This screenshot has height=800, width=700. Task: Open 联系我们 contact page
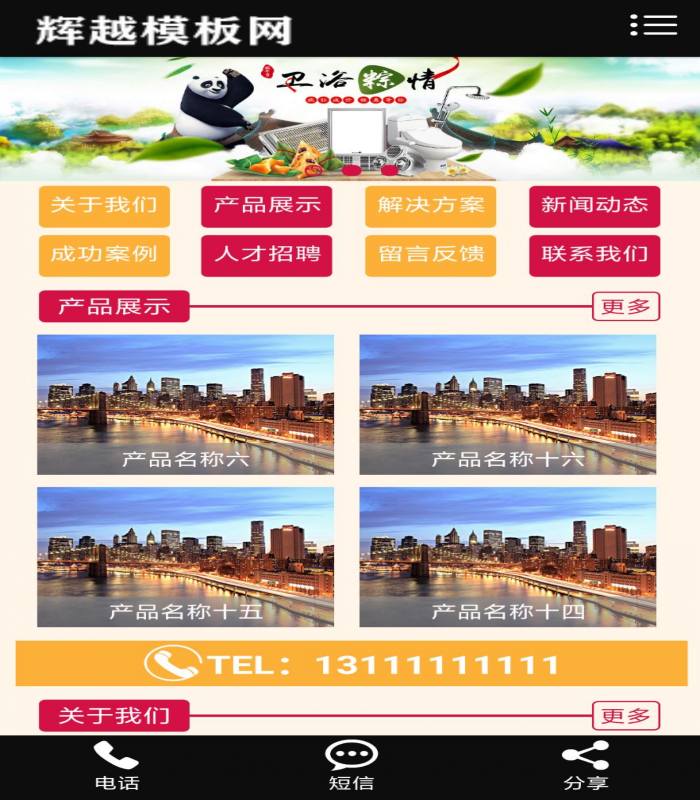[x=594, y=254]
